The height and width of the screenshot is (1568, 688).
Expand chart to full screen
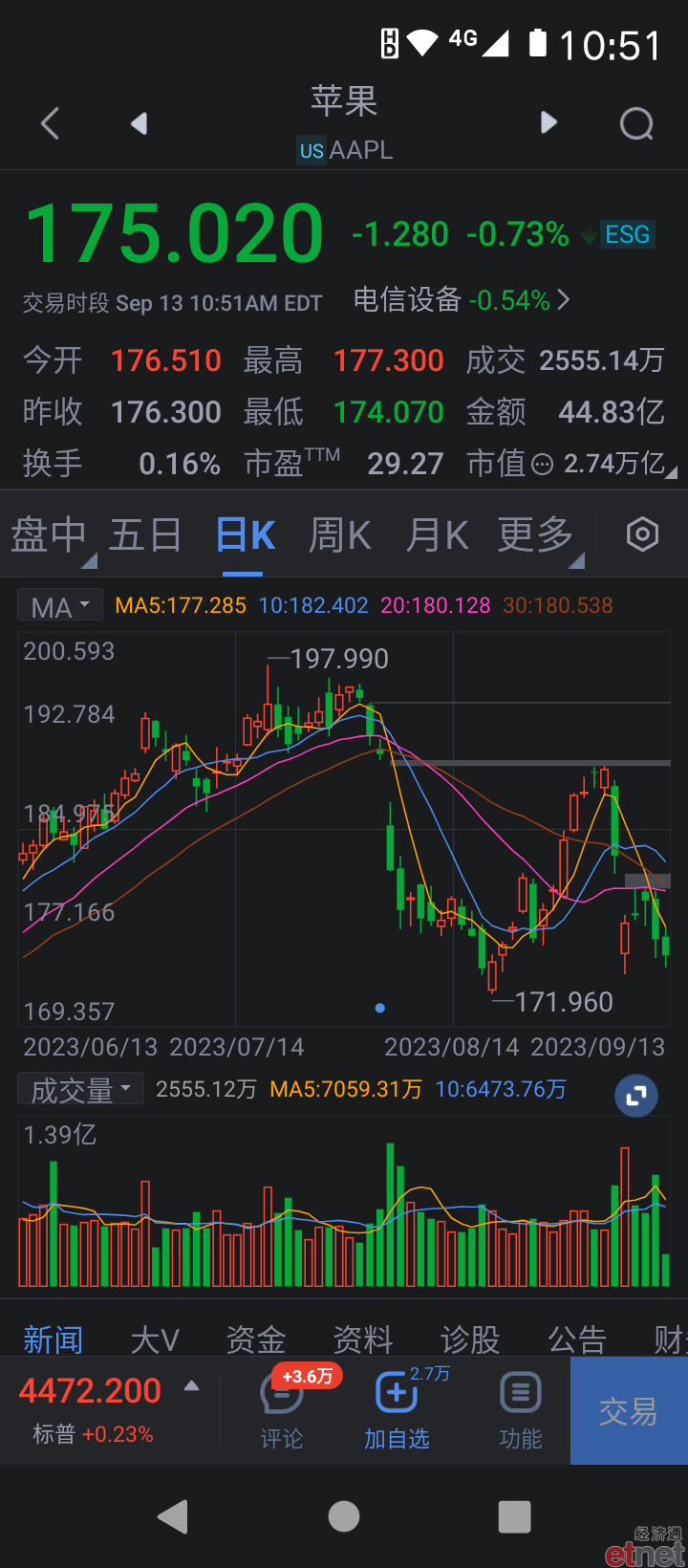636,1096
